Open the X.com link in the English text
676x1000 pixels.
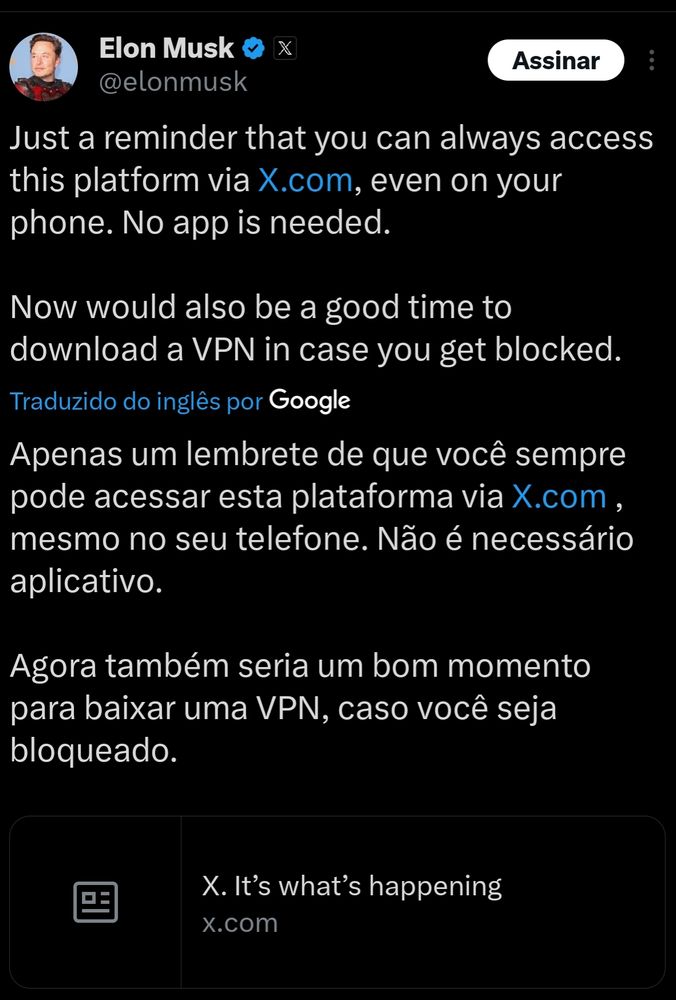click(x=305, y=180)
